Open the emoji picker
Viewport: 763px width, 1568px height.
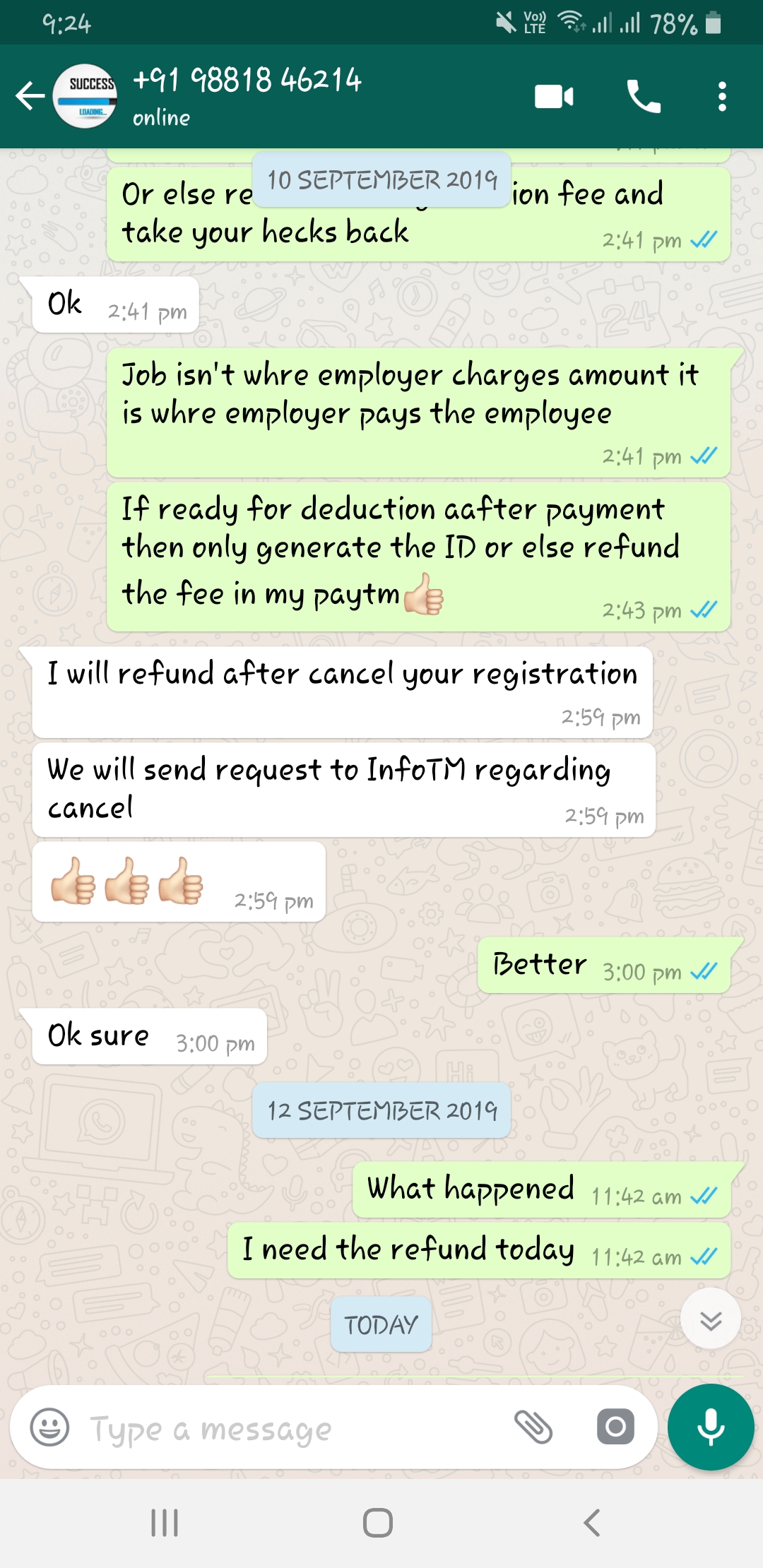tap(49, 1427)
